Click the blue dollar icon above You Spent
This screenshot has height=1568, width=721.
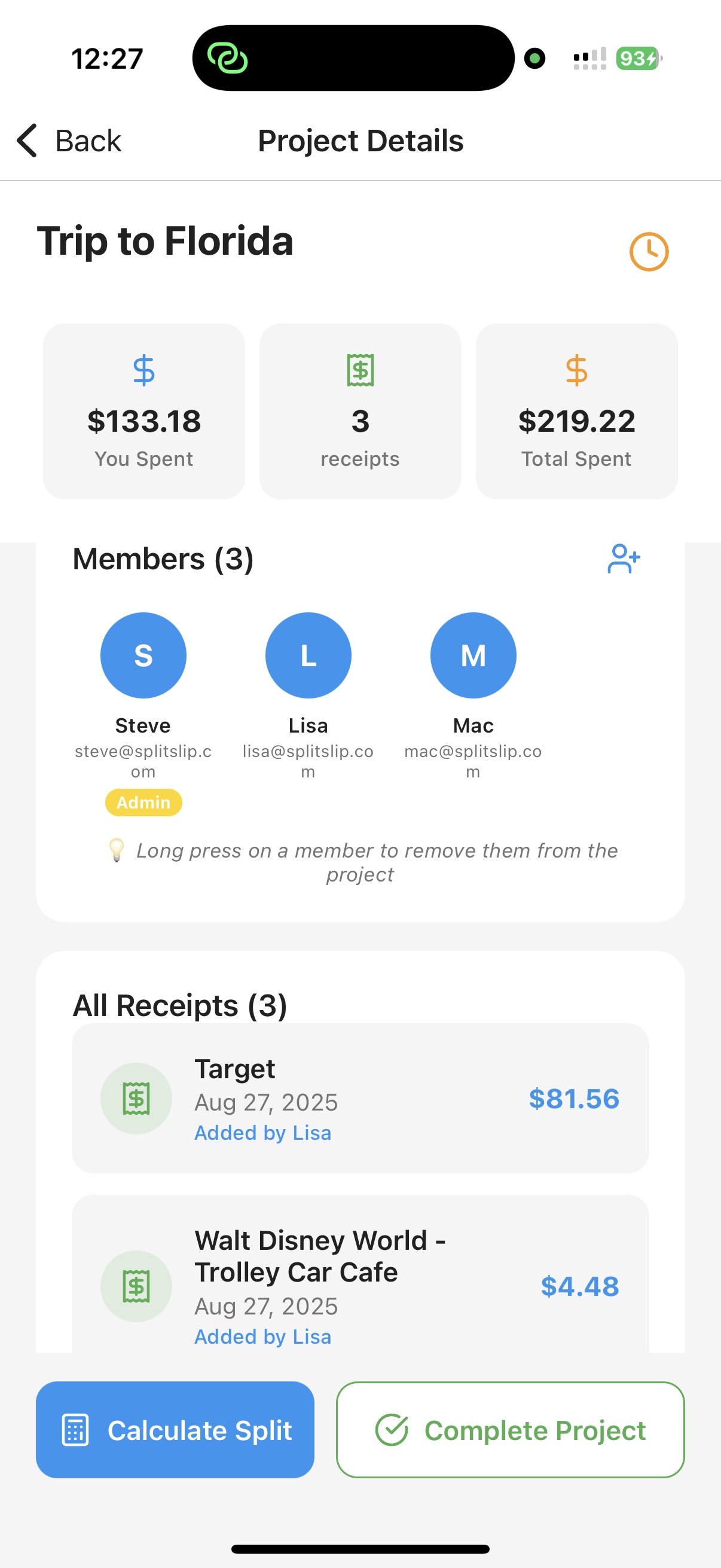[143, 370]
